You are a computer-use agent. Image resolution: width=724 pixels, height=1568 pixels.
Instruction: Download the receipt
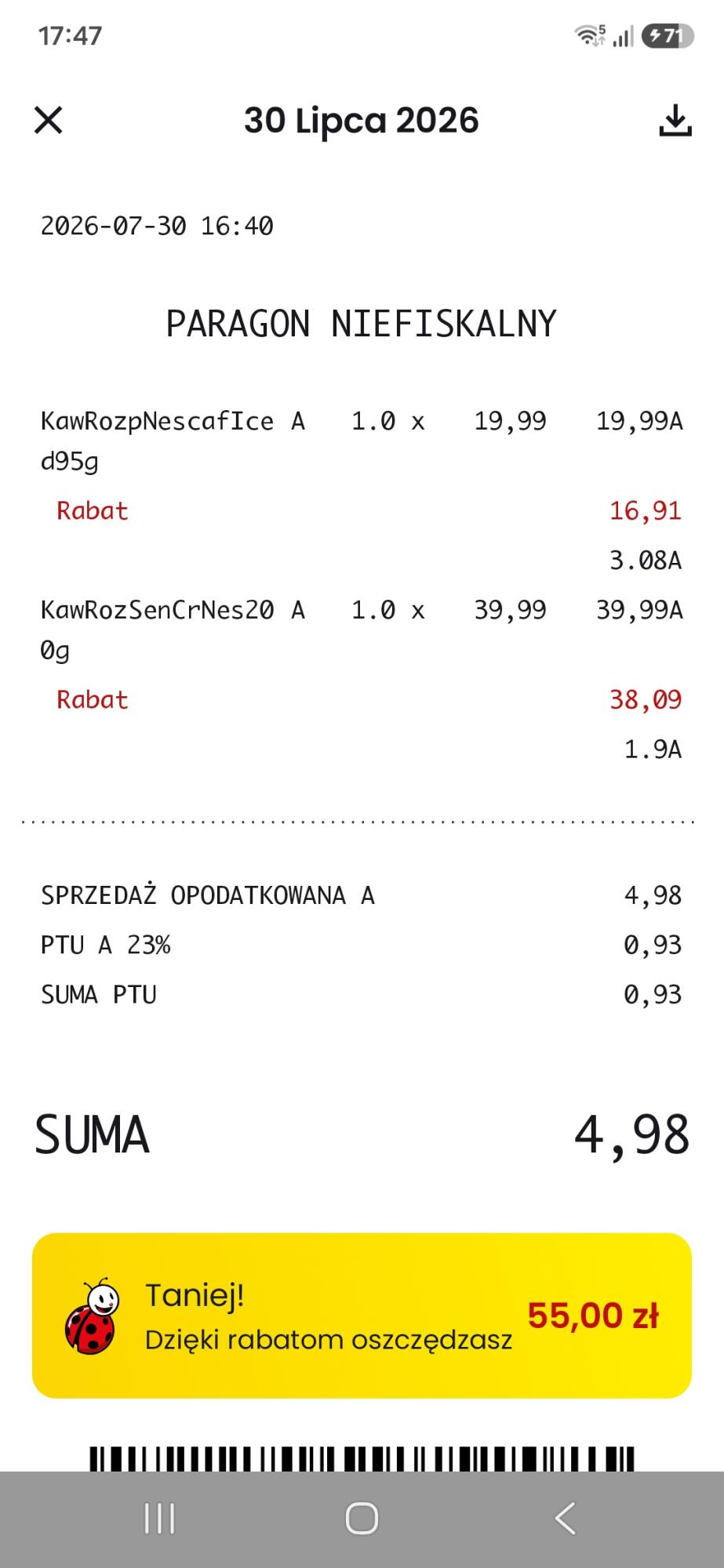(x=675, y=120)
